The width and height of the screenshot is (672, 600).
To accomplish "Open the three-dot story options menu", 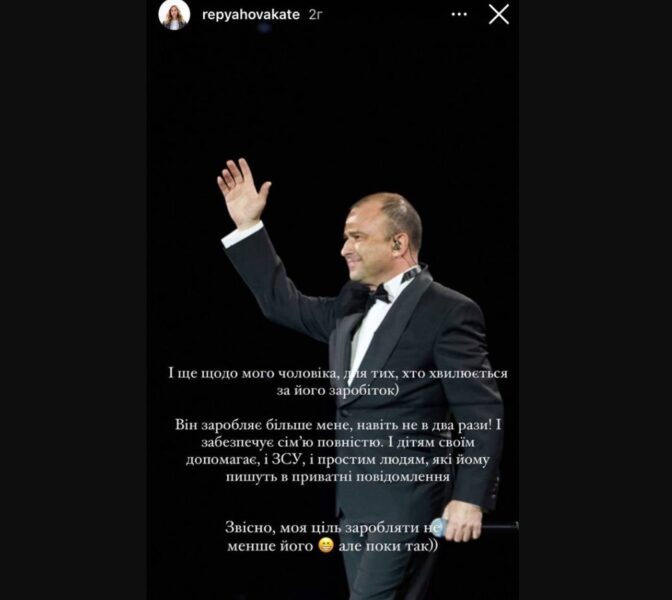I will (x=459, y=15).
